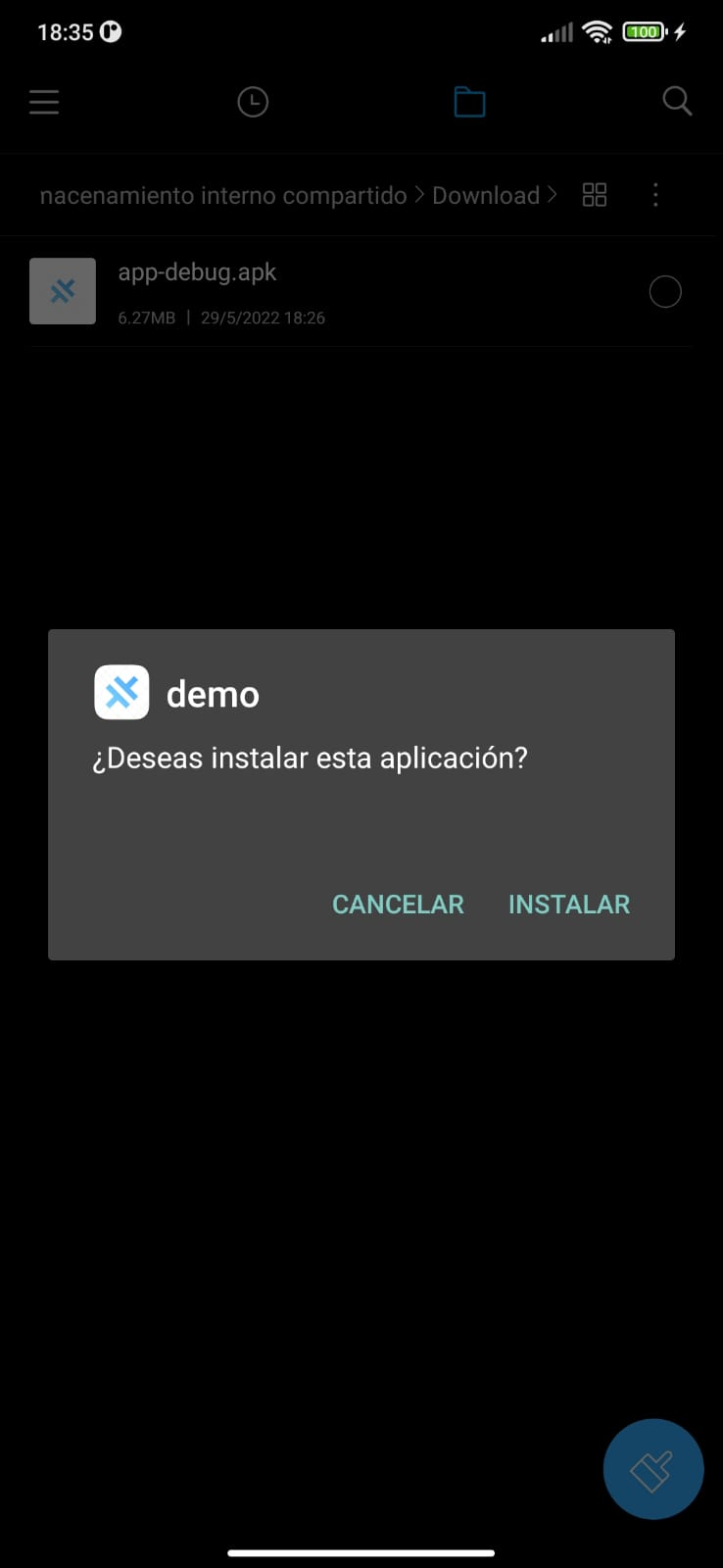Image resolution: width=723 pixels, height=1568 pixels.
Task: Tap the demo app icon in the dialog
Action: 121,692
